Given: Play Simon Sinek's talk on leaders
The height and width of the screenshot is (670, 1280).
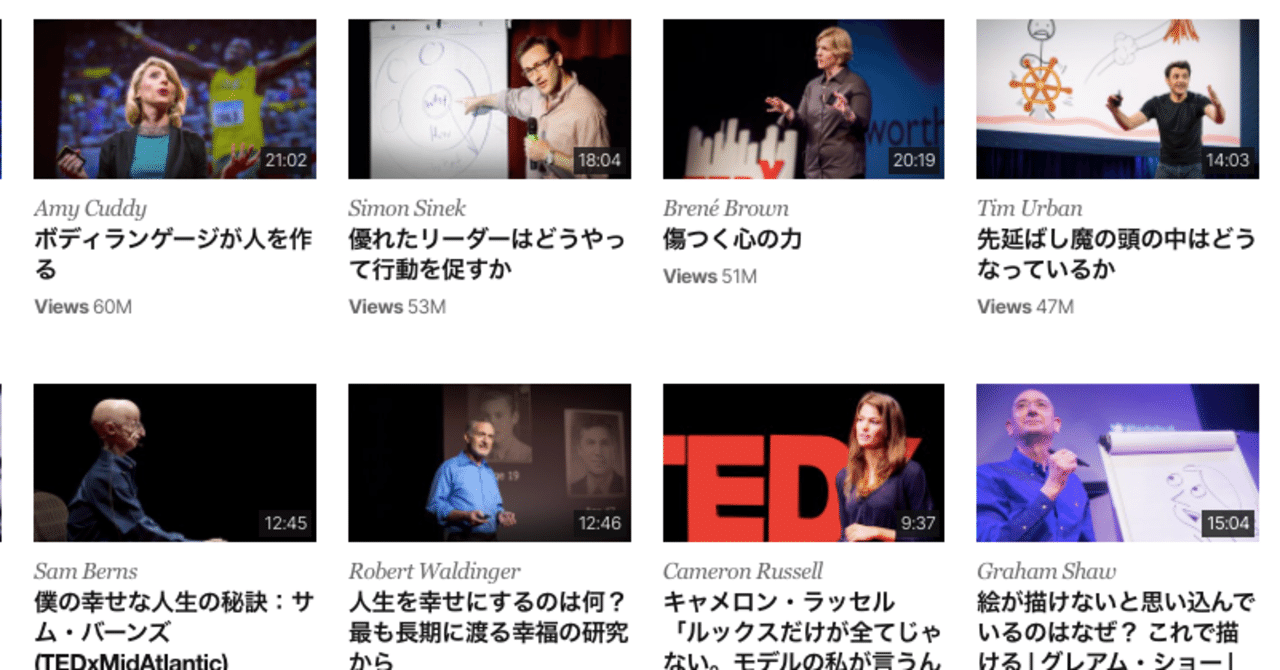Looking at the screenshot, I should (x=489, y=99).
